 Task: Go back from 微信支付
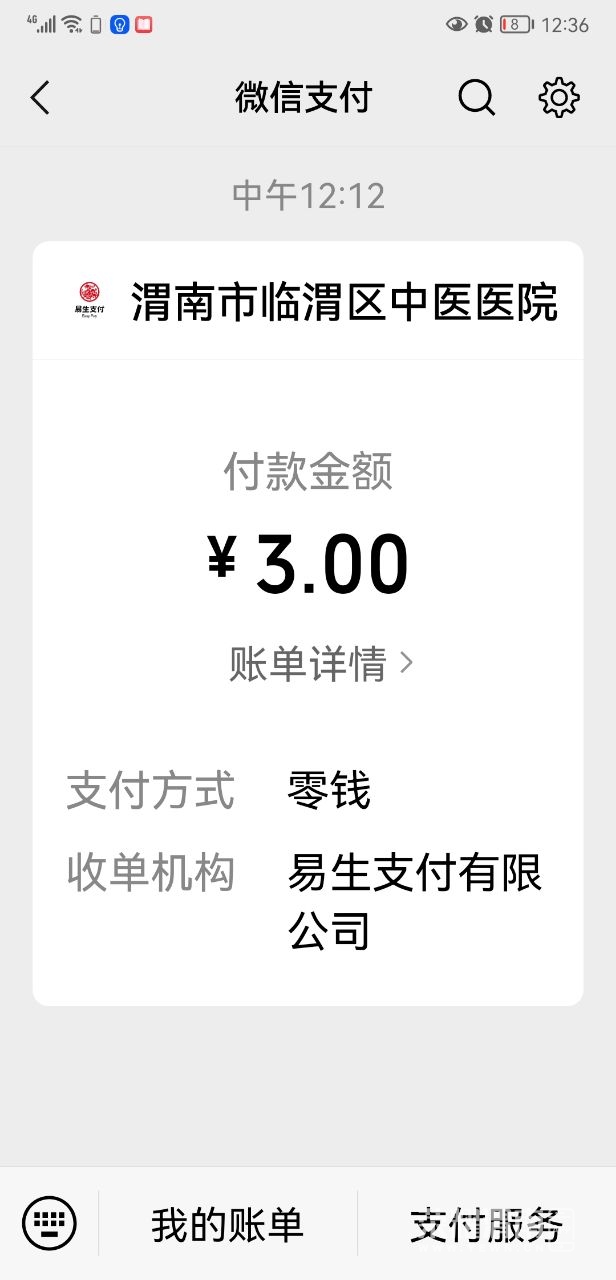coord(40,98)
